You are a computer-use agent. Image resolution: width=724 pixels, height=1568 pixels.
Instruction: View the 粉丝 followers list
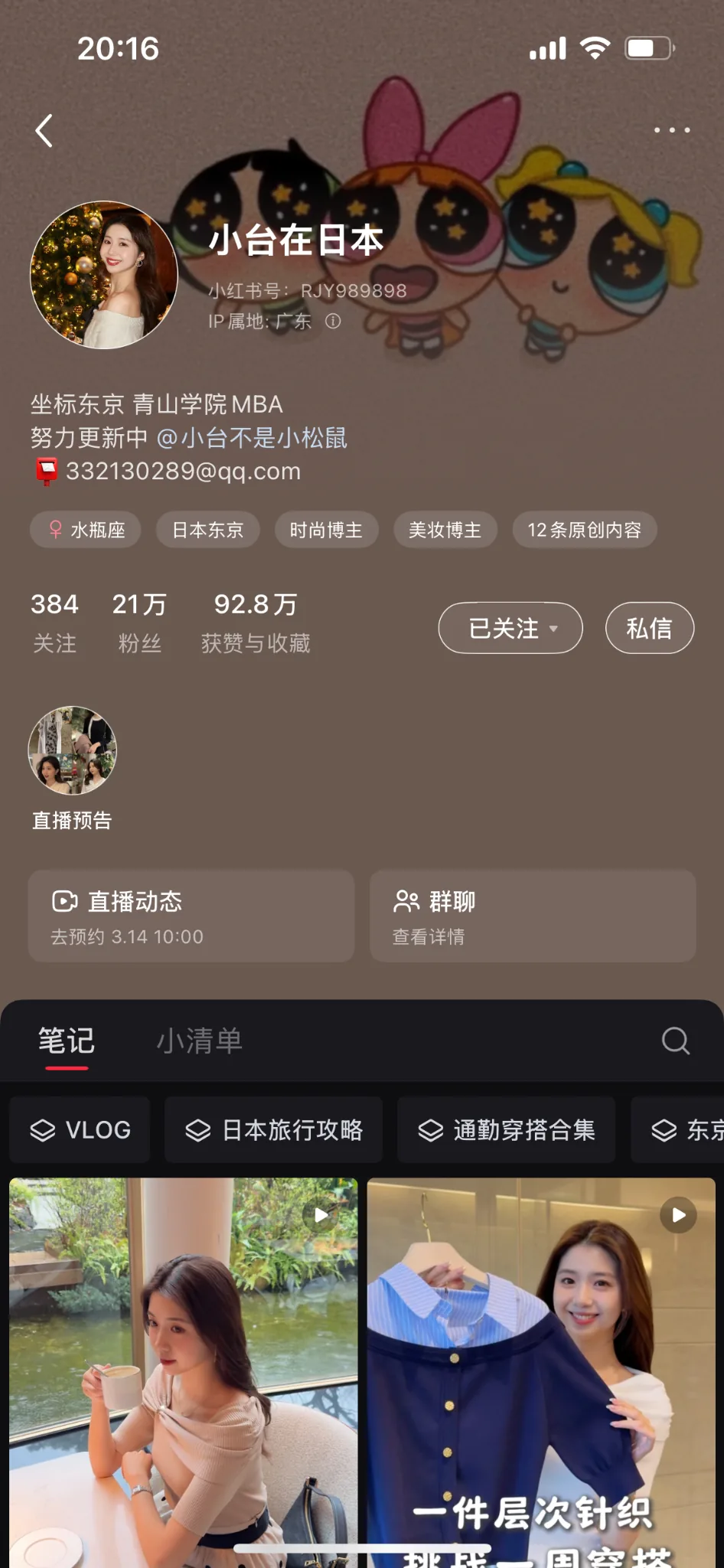coord(139,622)
